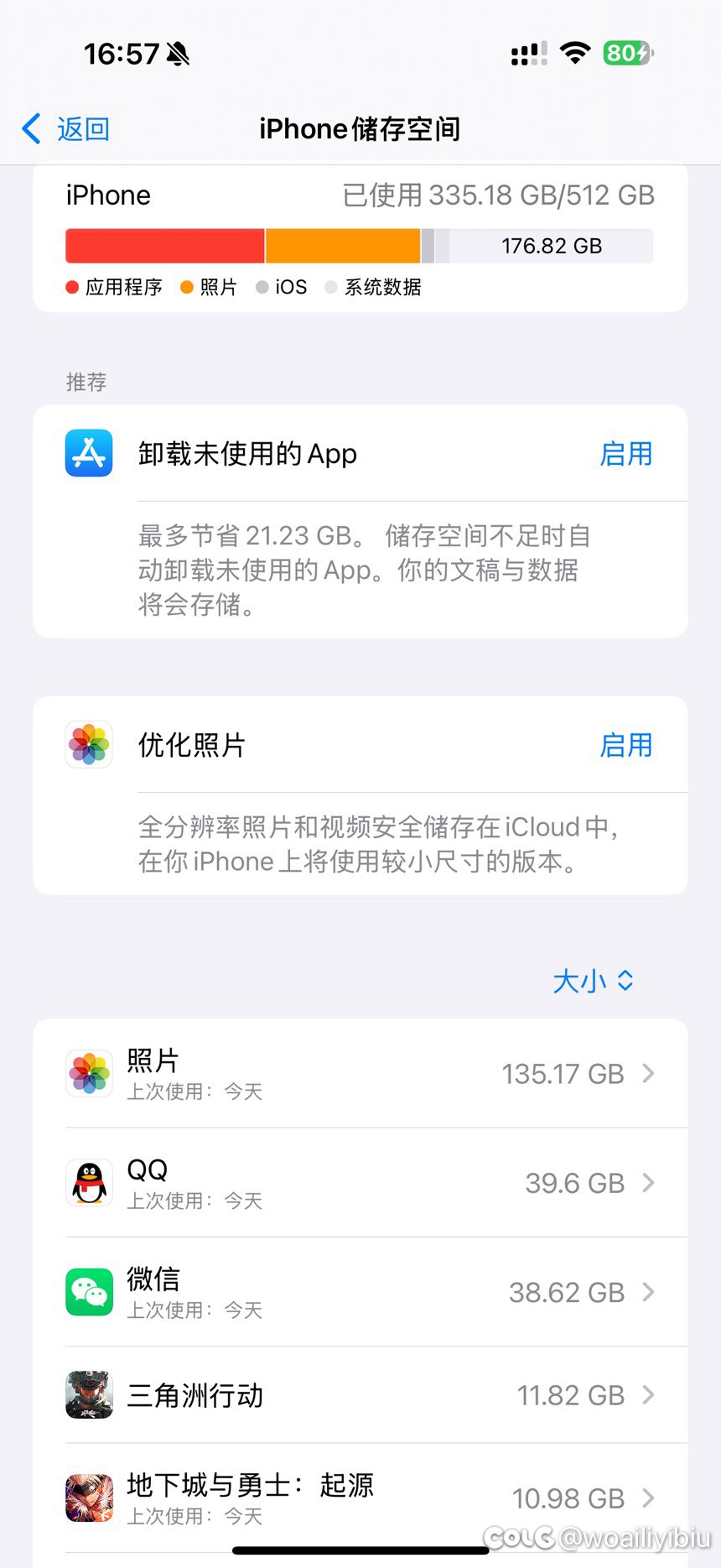
Task: Select the 三角洲行动 app row
Action: [360, 1395]
